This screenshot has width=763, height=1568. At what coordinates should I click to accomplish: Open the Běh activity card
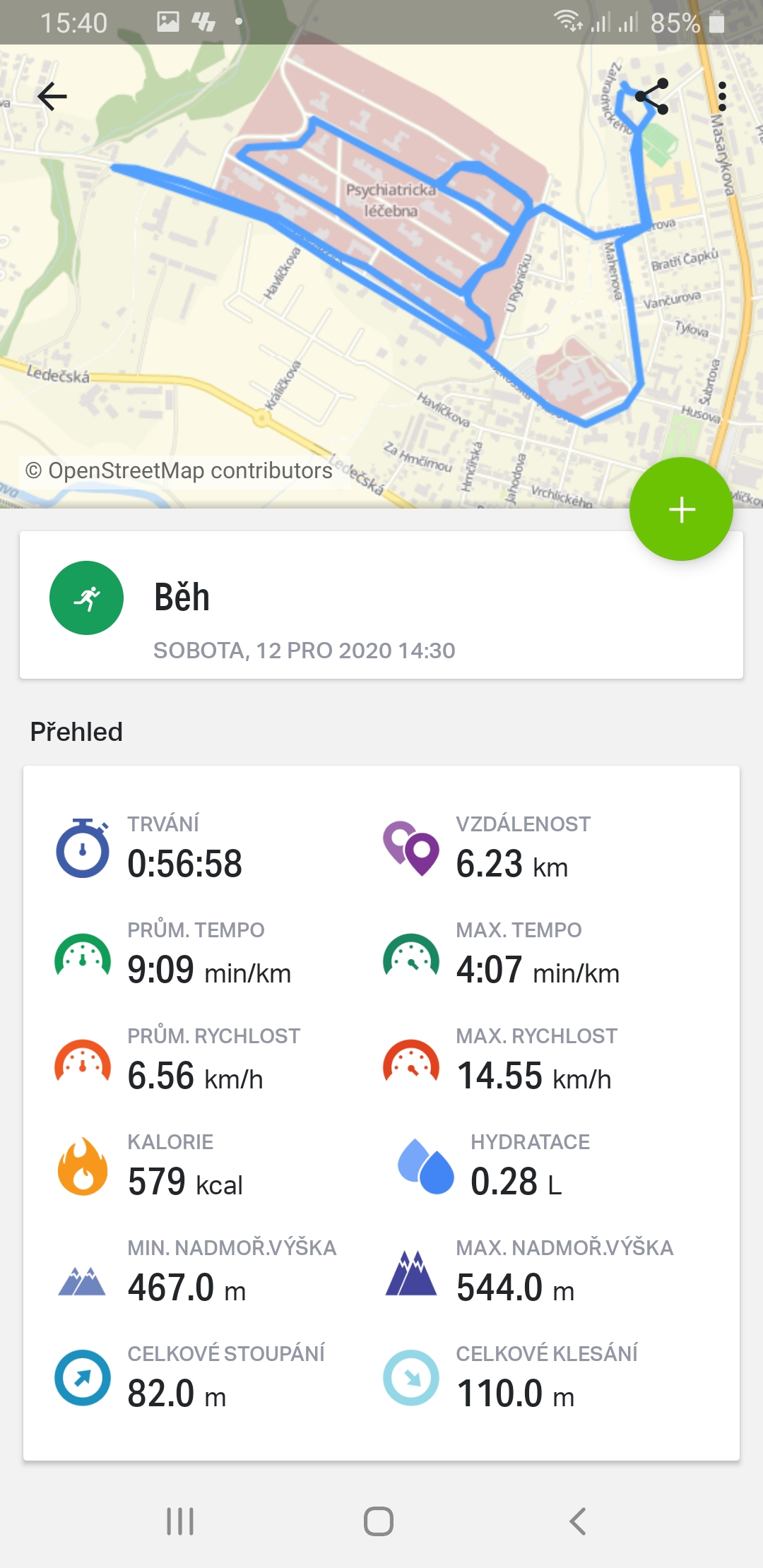(x=381, y=605)
